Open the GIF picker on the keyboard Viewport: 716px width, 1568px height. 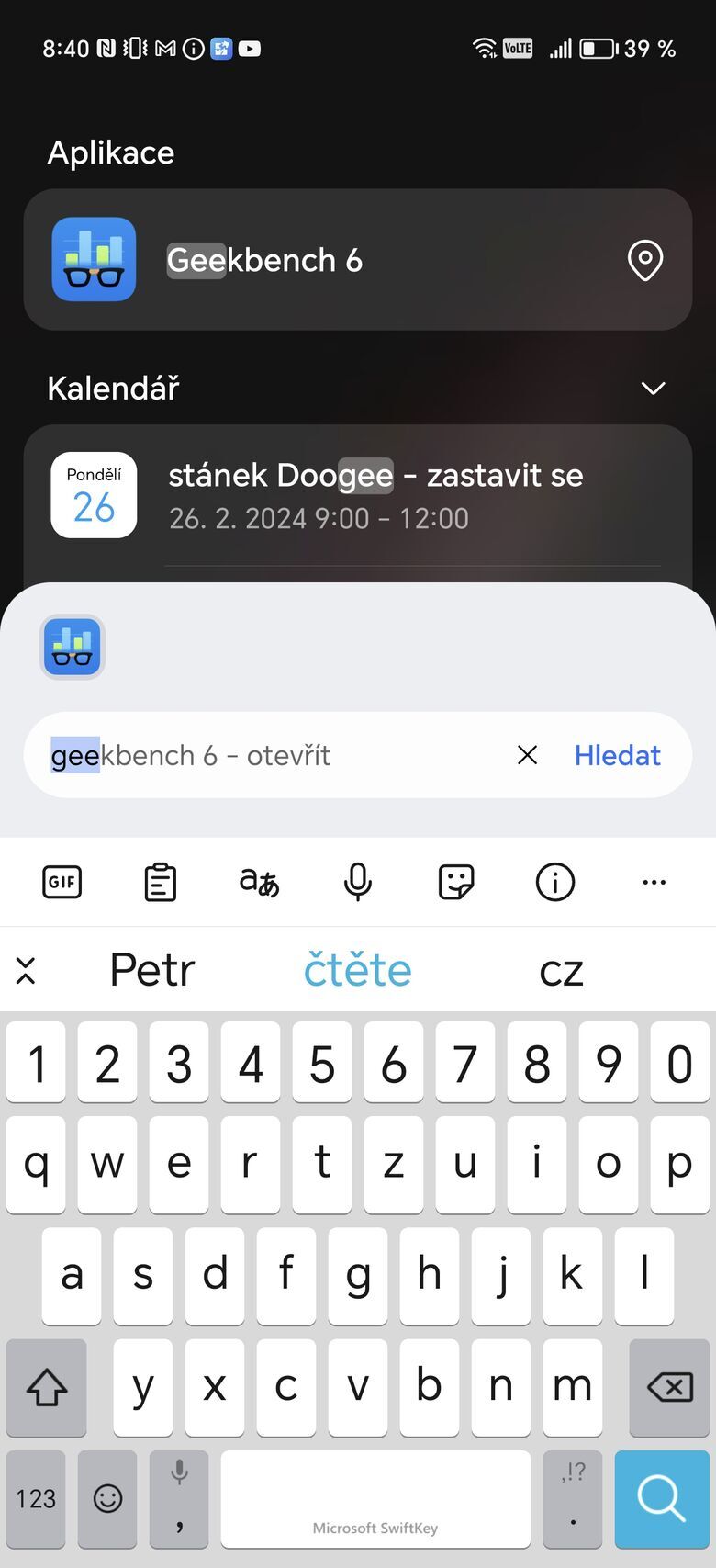pos(62,882)
